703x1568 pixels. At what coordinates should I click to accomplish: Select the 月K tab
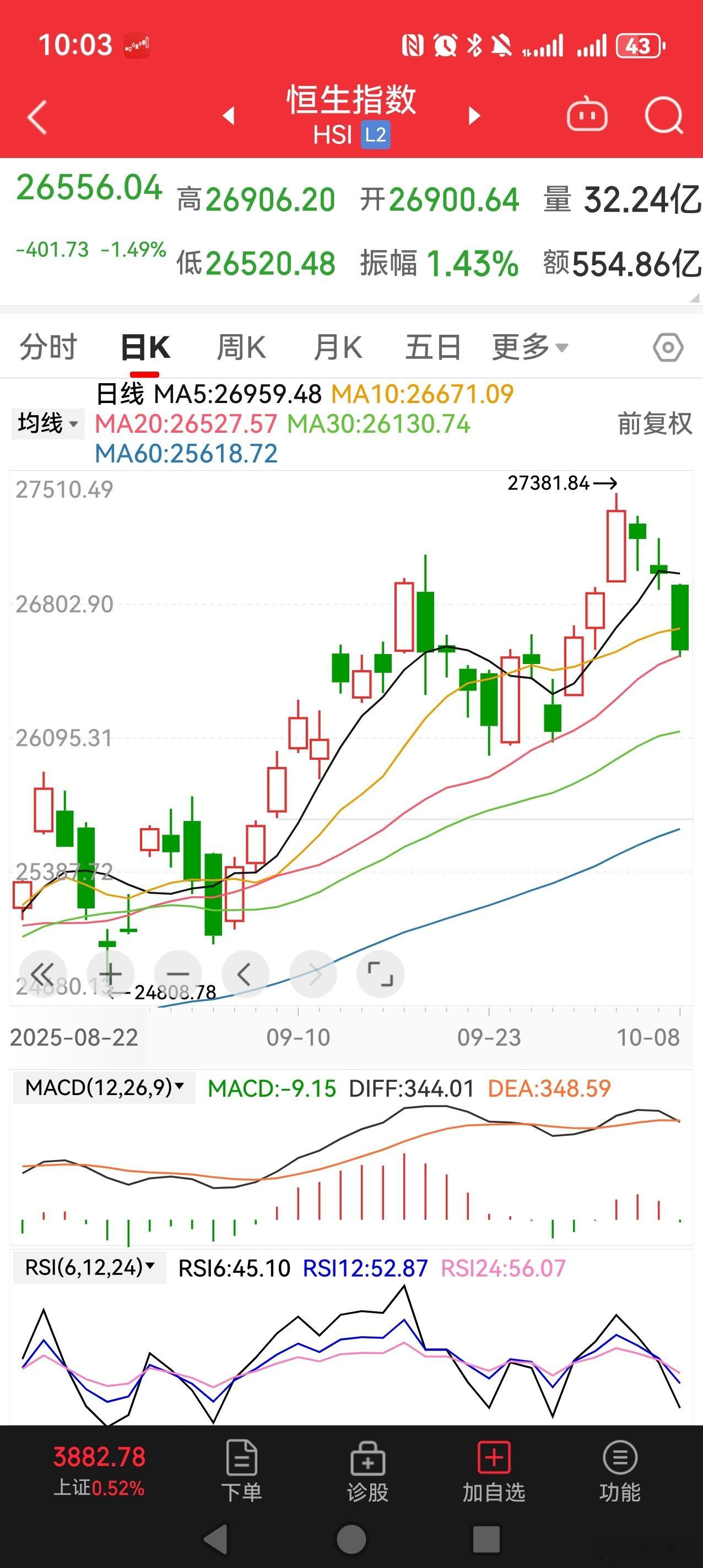(x=338, y=347)
